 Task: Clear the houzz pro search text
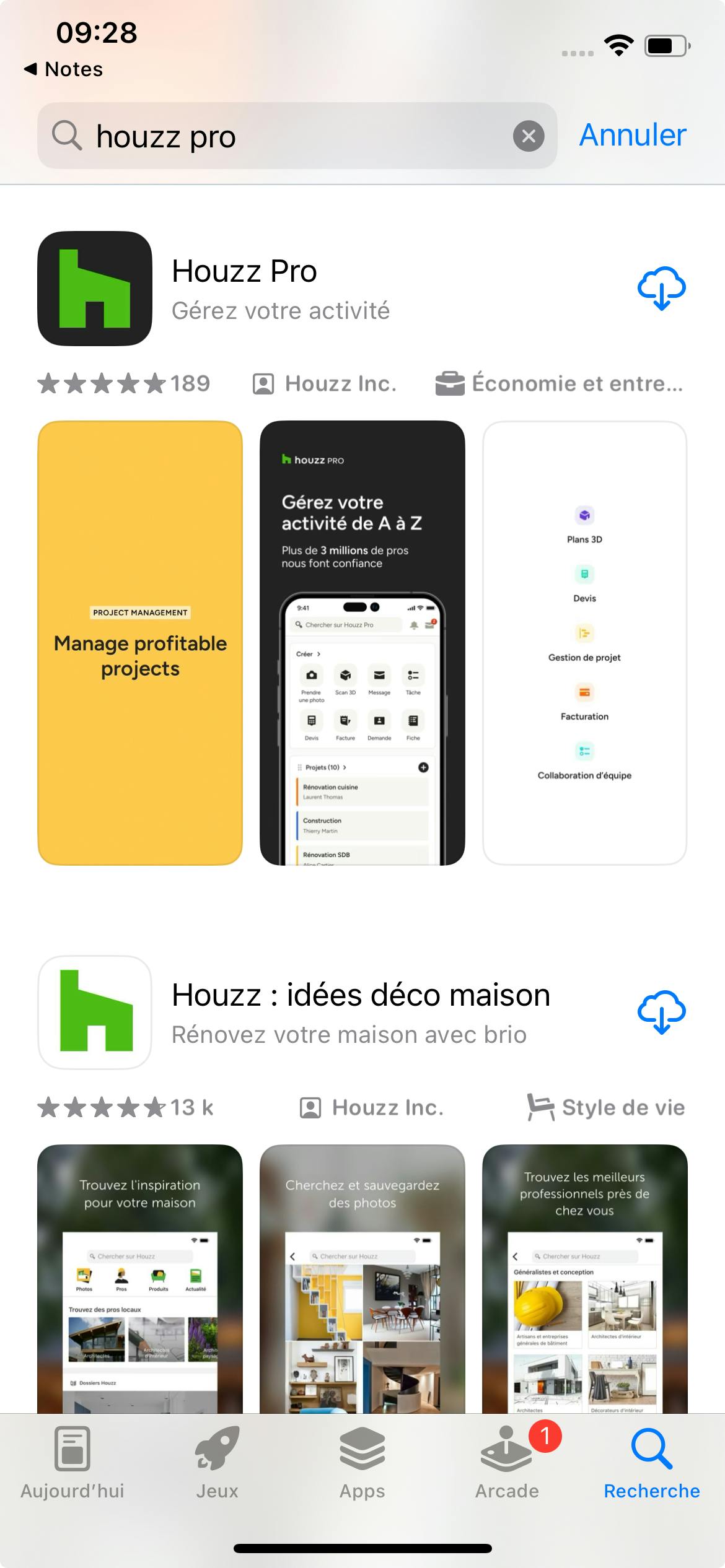[529, 136]
